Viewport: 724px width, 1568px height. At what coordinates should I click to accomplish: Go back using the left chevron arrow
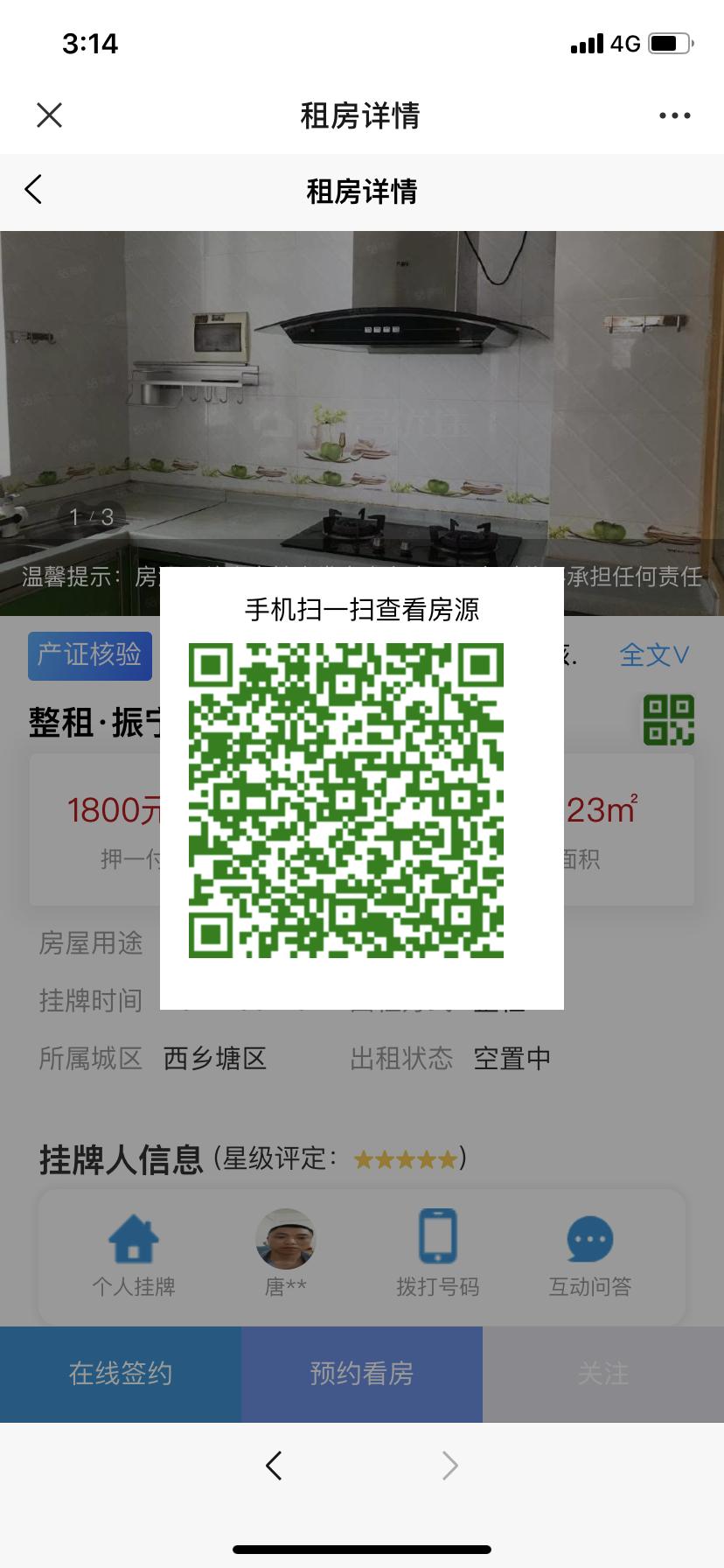33,189
